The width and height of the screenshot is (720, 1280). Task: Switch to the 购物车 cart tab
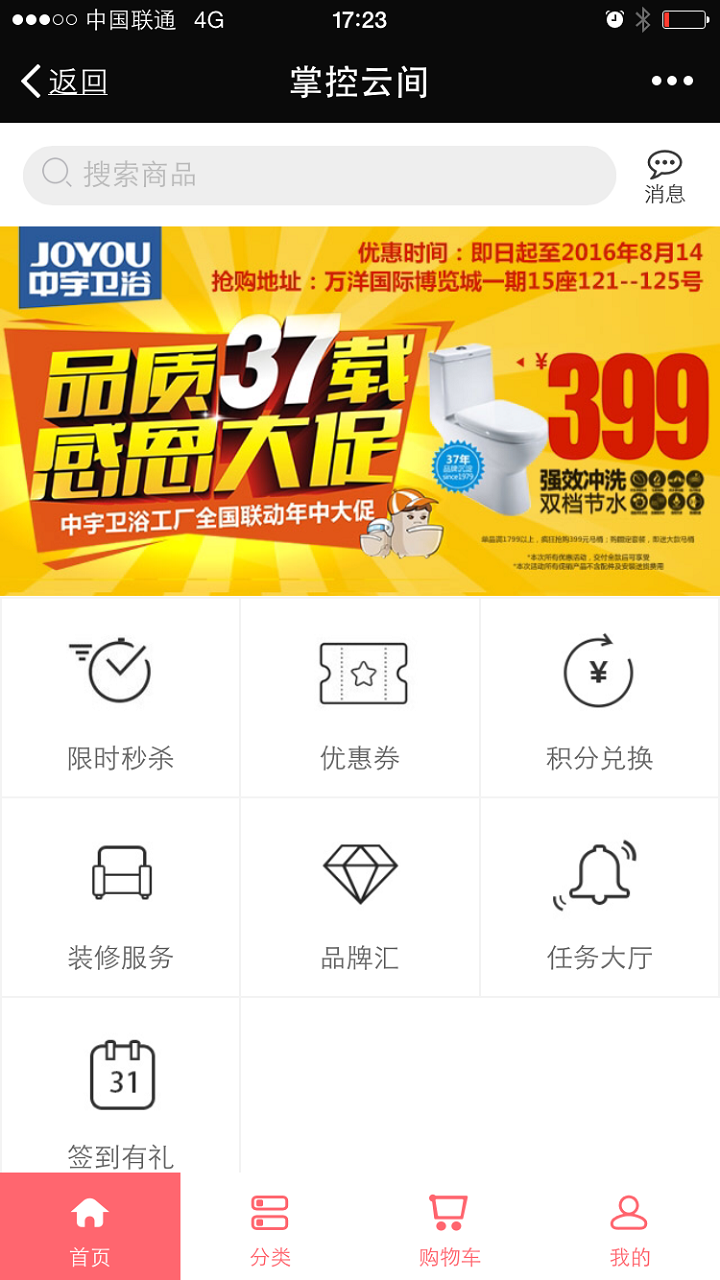point(449,1228)
